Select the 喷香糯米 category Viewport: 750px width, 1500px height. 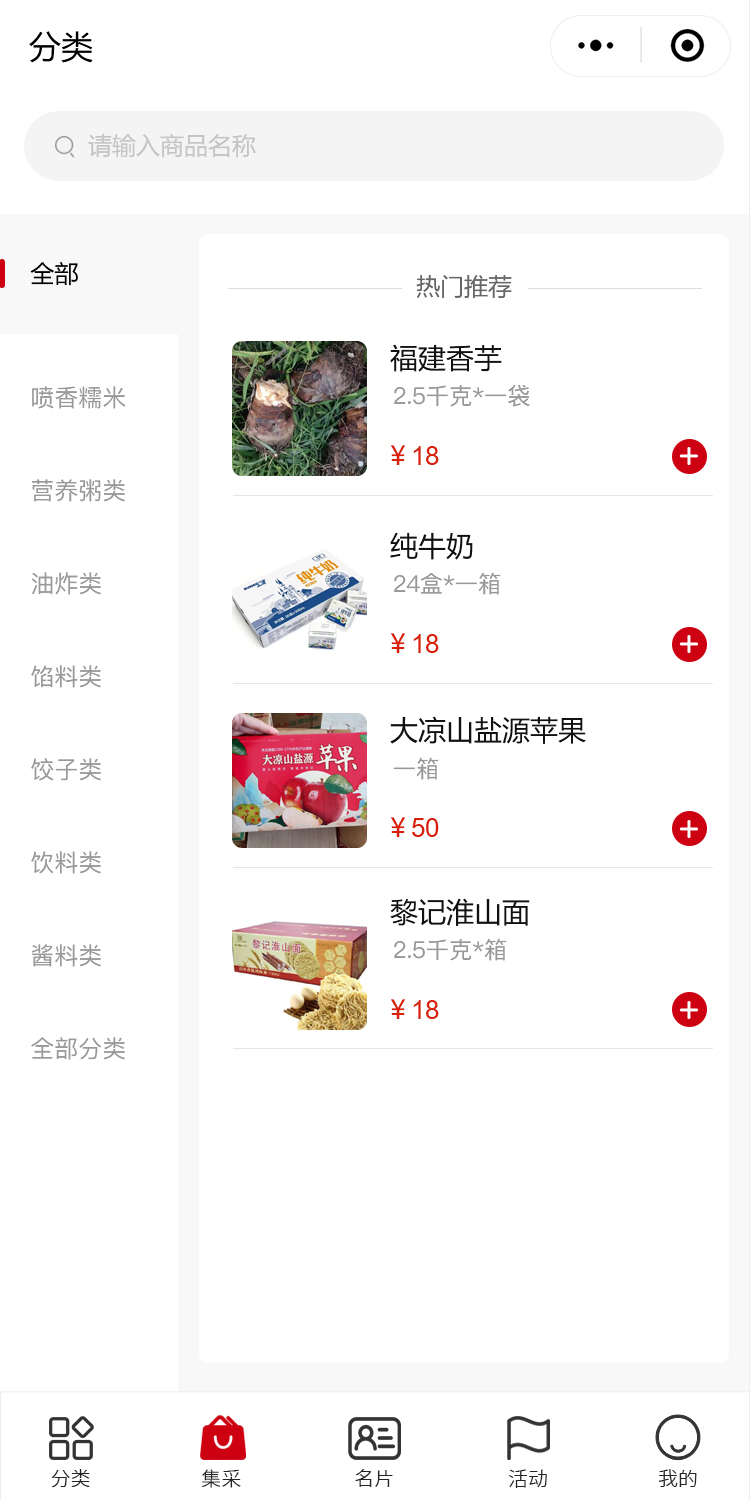79,398
